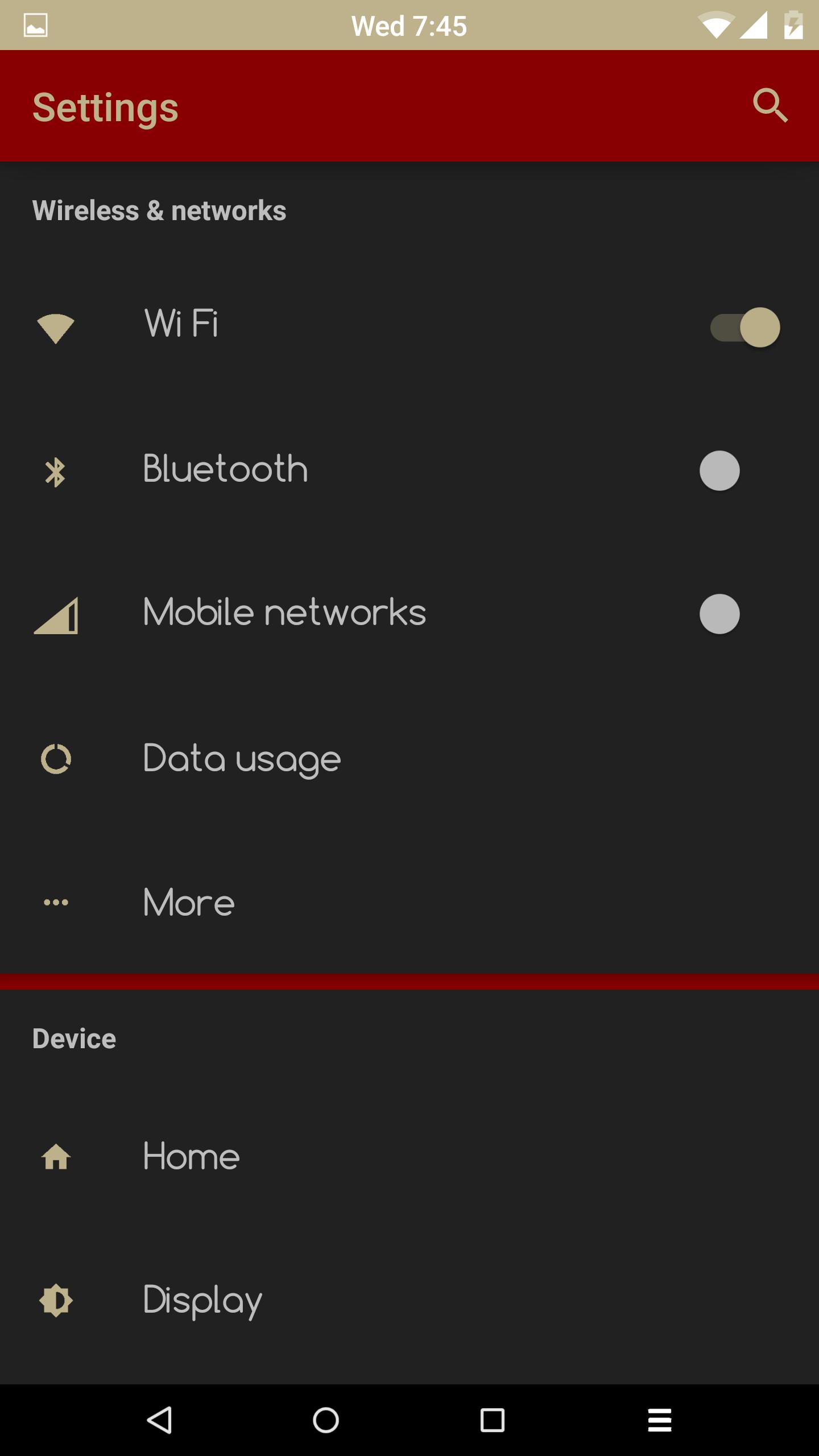Turn off the Wi Fi switch
819x1456 pixels.
[745, 328]
